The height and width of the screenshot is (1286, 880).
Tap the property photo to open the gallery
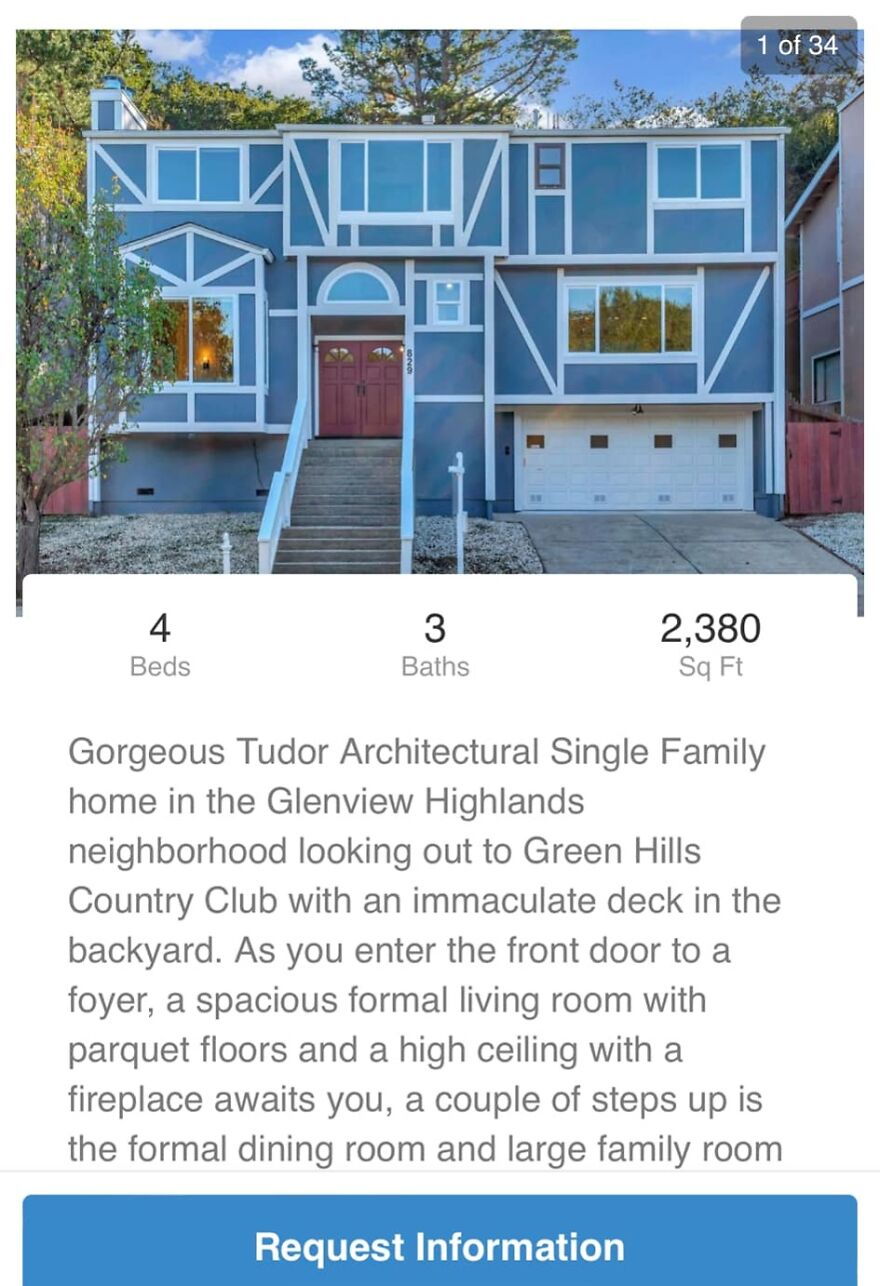[440, 300]
